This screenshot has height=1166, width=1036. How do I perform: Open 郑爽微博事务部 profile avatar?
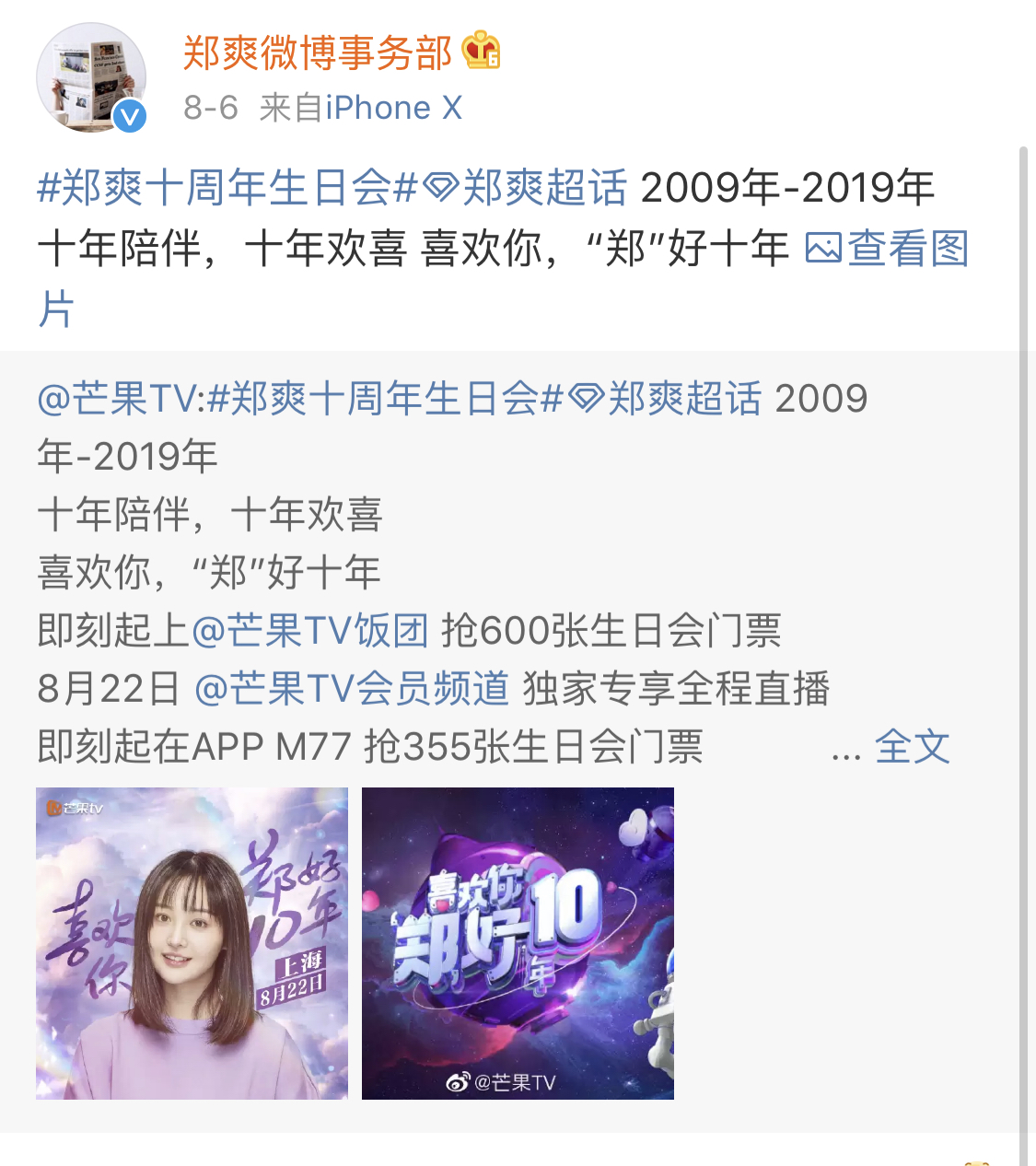pyautogui.click(x=90, y=78)
